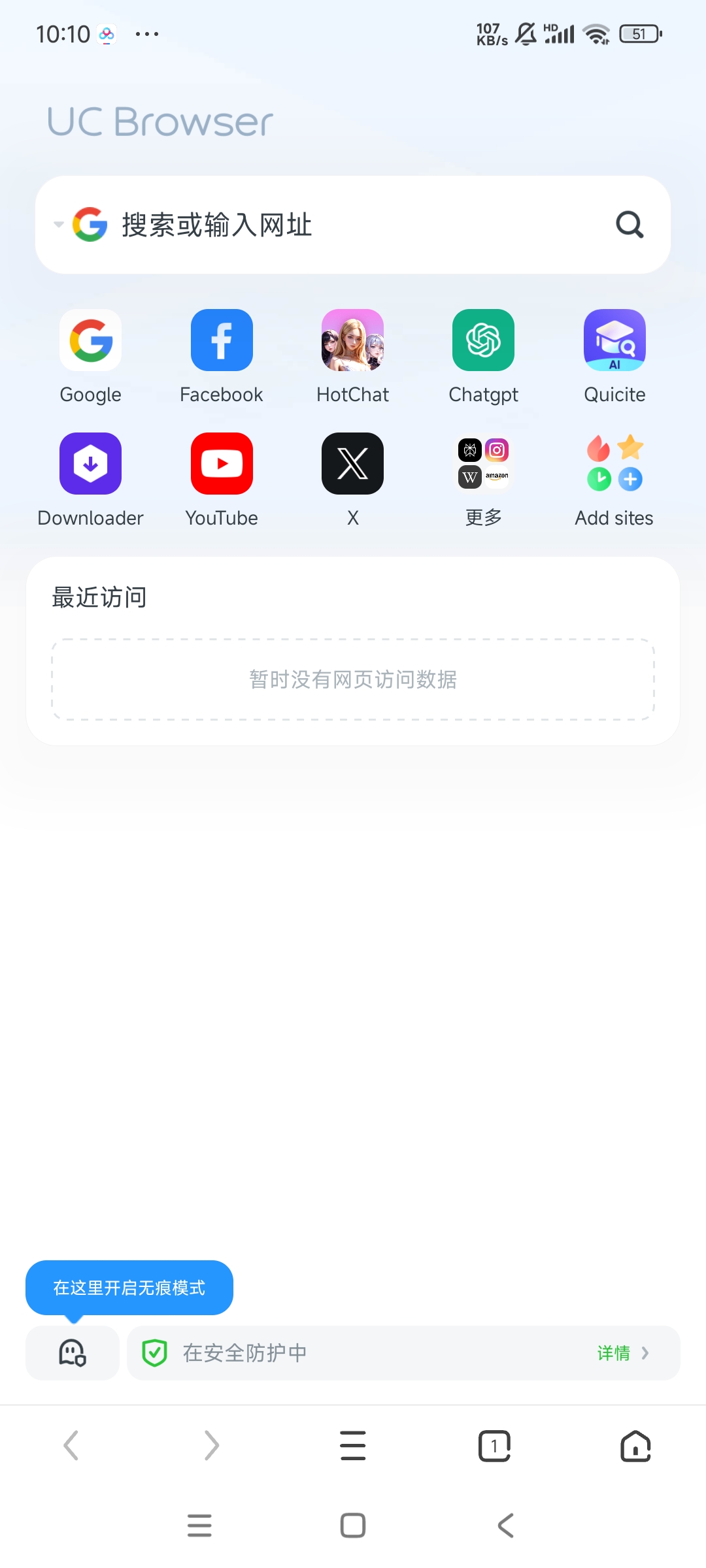Tap the search or enter URL field
Screen dimensions: 706x1568
tap(353, 225)
